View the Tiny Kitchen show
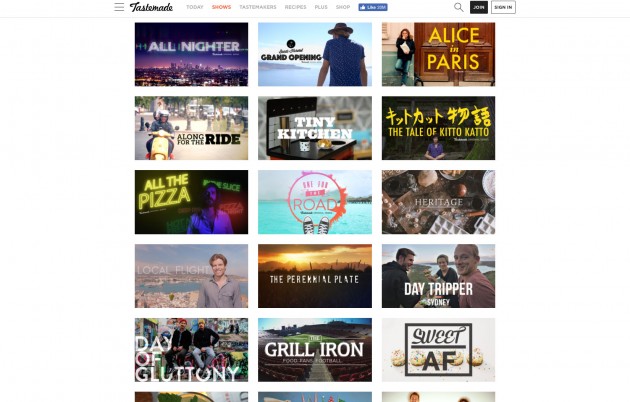This screenshot has height=402, width=630. coord(314,128)
